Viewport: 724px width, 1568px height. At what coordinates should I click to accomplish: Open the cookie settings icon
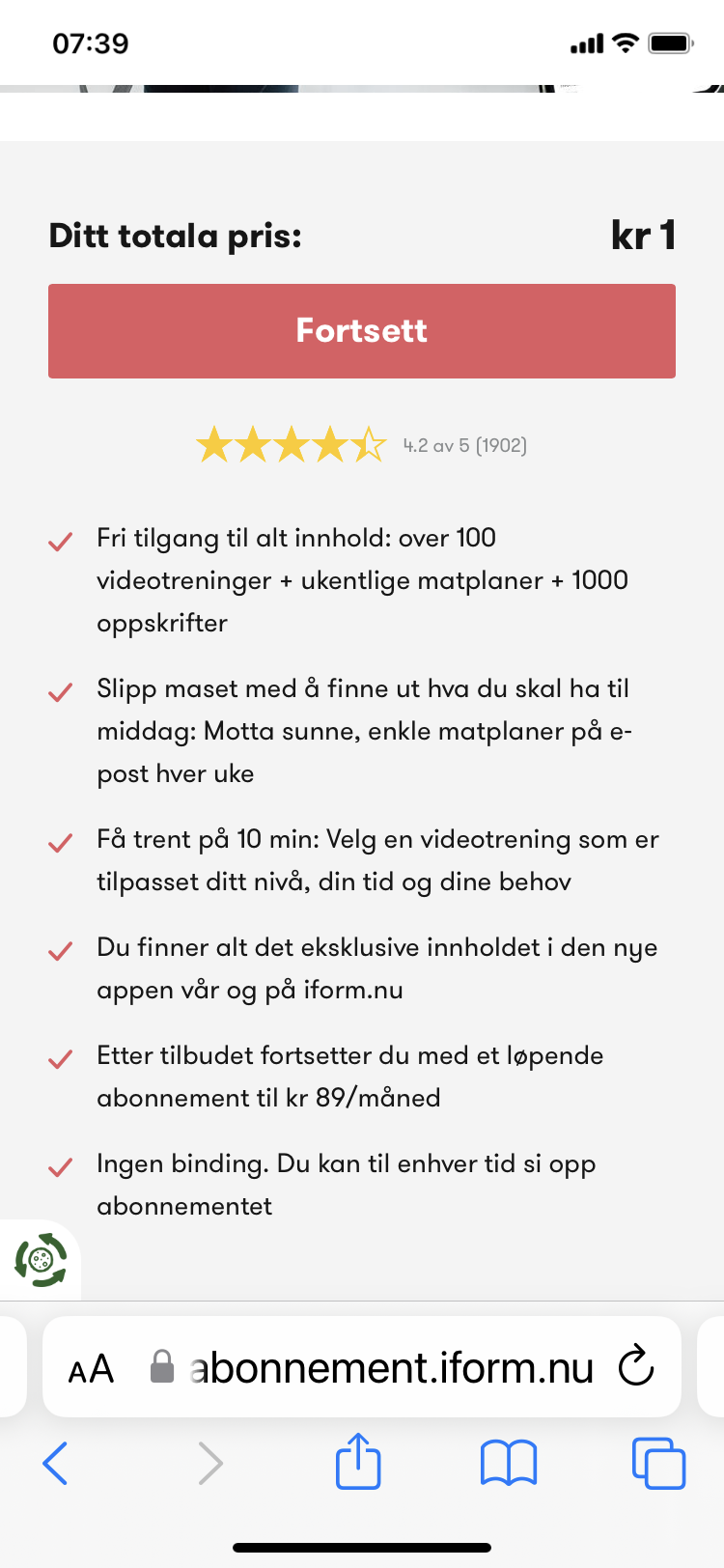pyautogui.click(x=41, y=1260)
